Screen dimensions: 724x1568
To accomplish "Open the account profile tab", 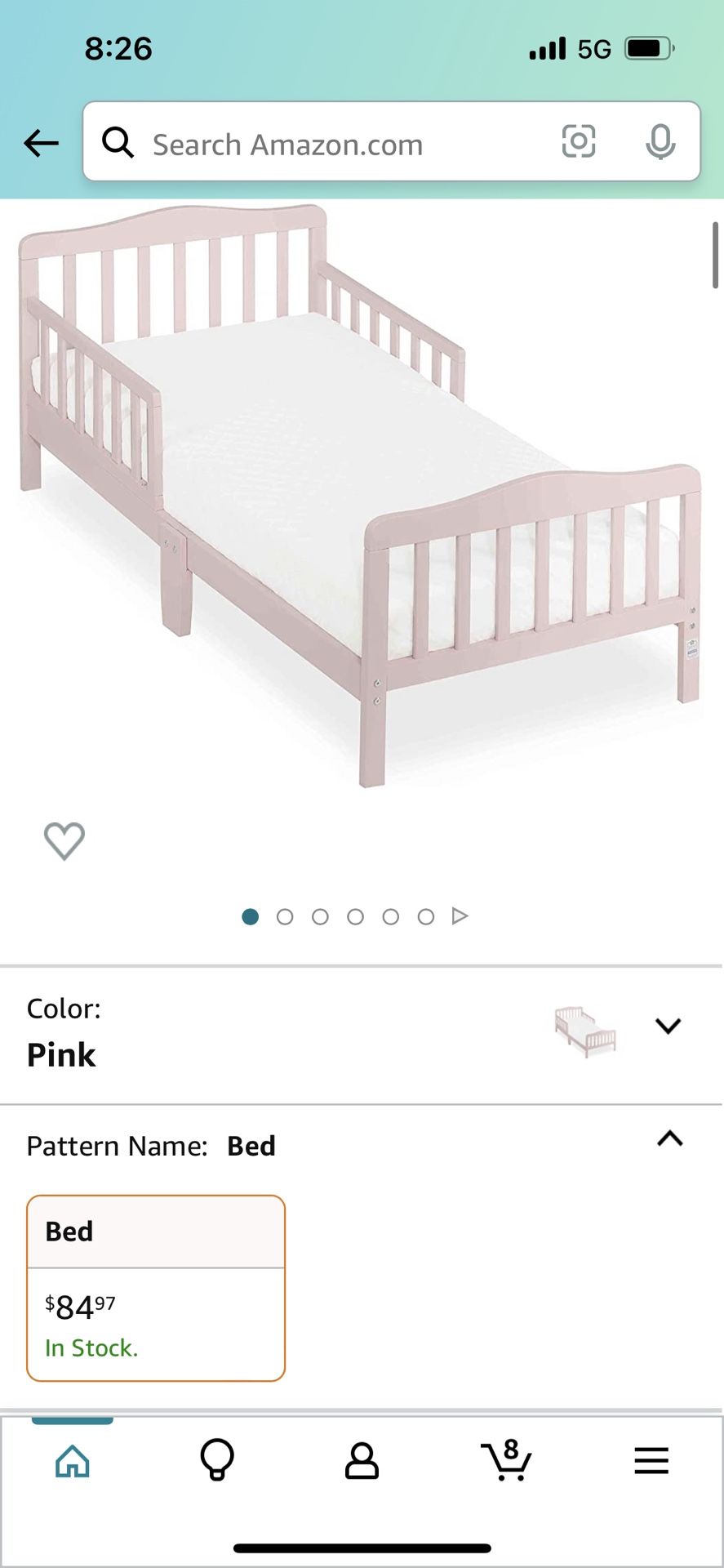I will [362, 1461].
